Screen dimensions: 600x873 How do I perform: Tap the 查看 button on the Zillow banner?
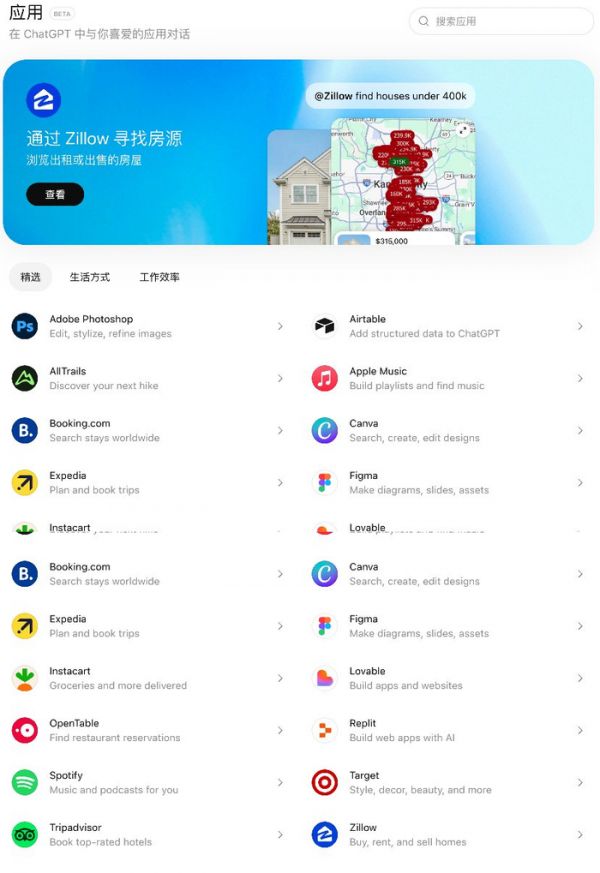tap(55, 195)
